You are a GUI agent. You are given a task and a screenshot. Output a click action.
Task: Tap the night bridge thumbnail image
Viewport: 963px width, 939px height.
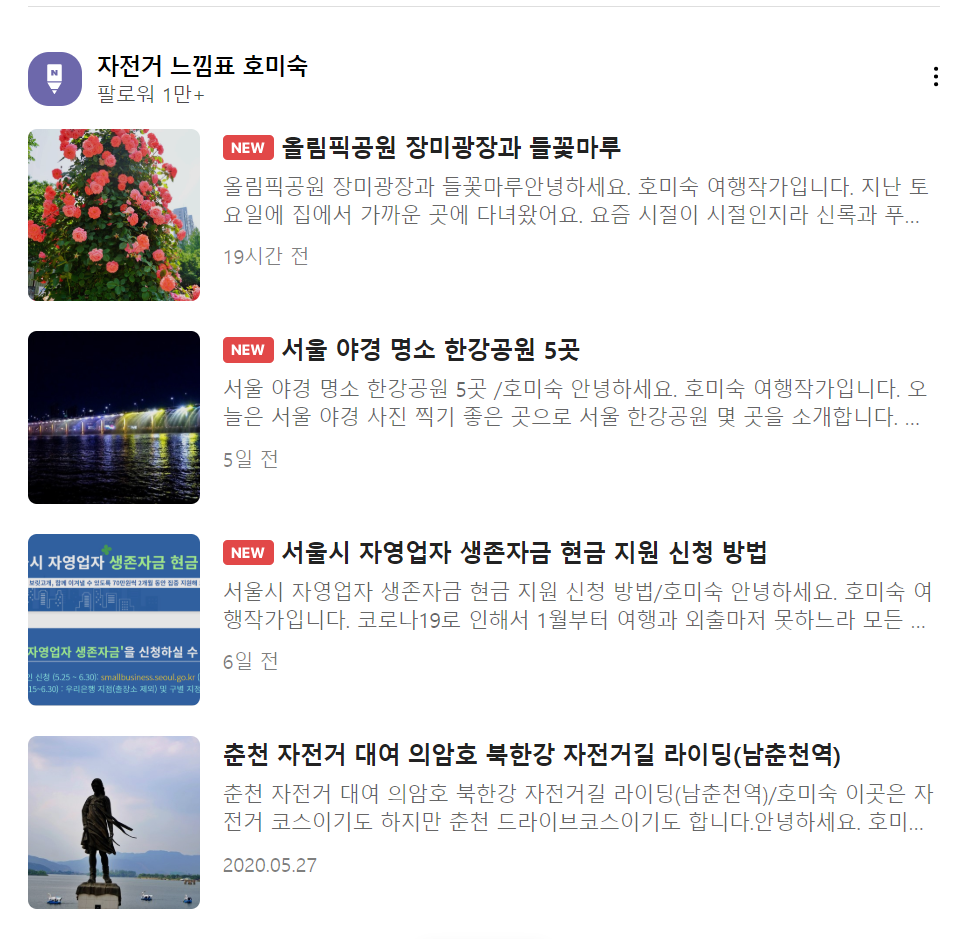tap(114, 417)
